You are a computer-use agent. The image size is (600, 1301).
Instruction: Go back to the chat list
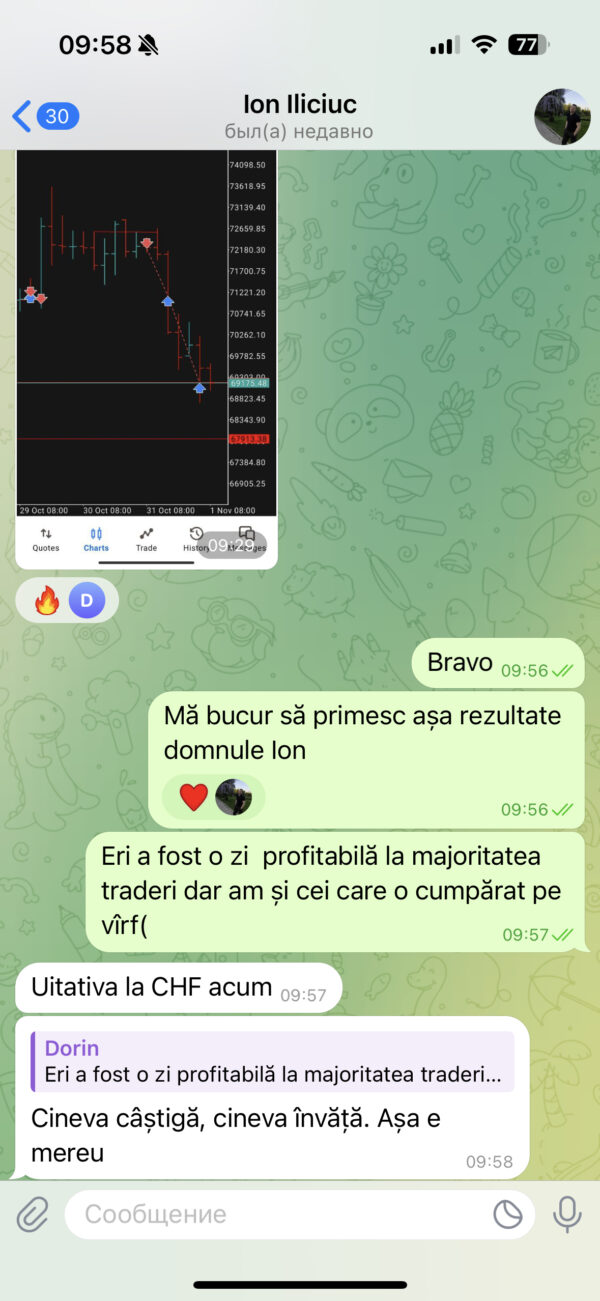pos(44,116)
